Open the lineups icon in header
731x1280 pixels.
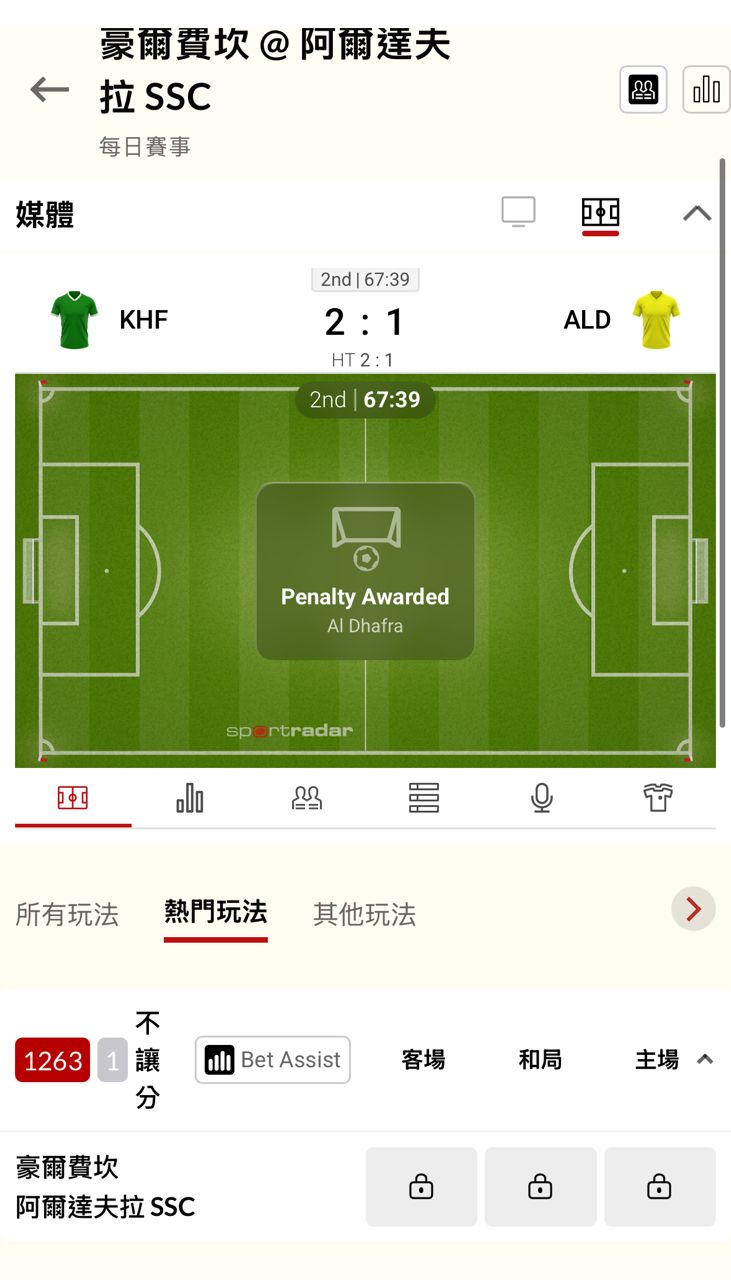click(643, 90)
